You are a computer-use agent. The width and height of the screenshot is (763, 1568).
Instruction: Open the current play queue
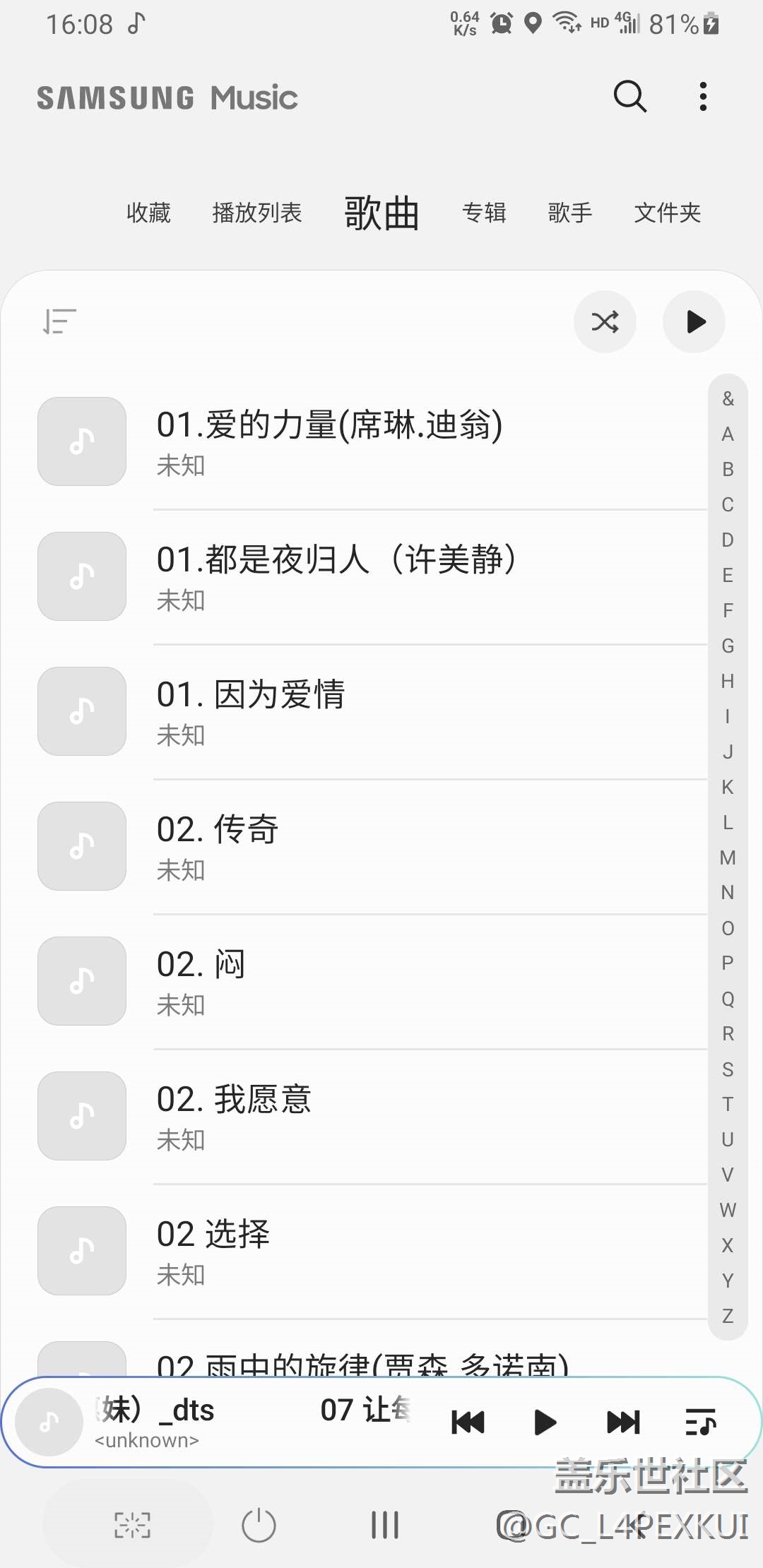click(x=701, y=1423)
